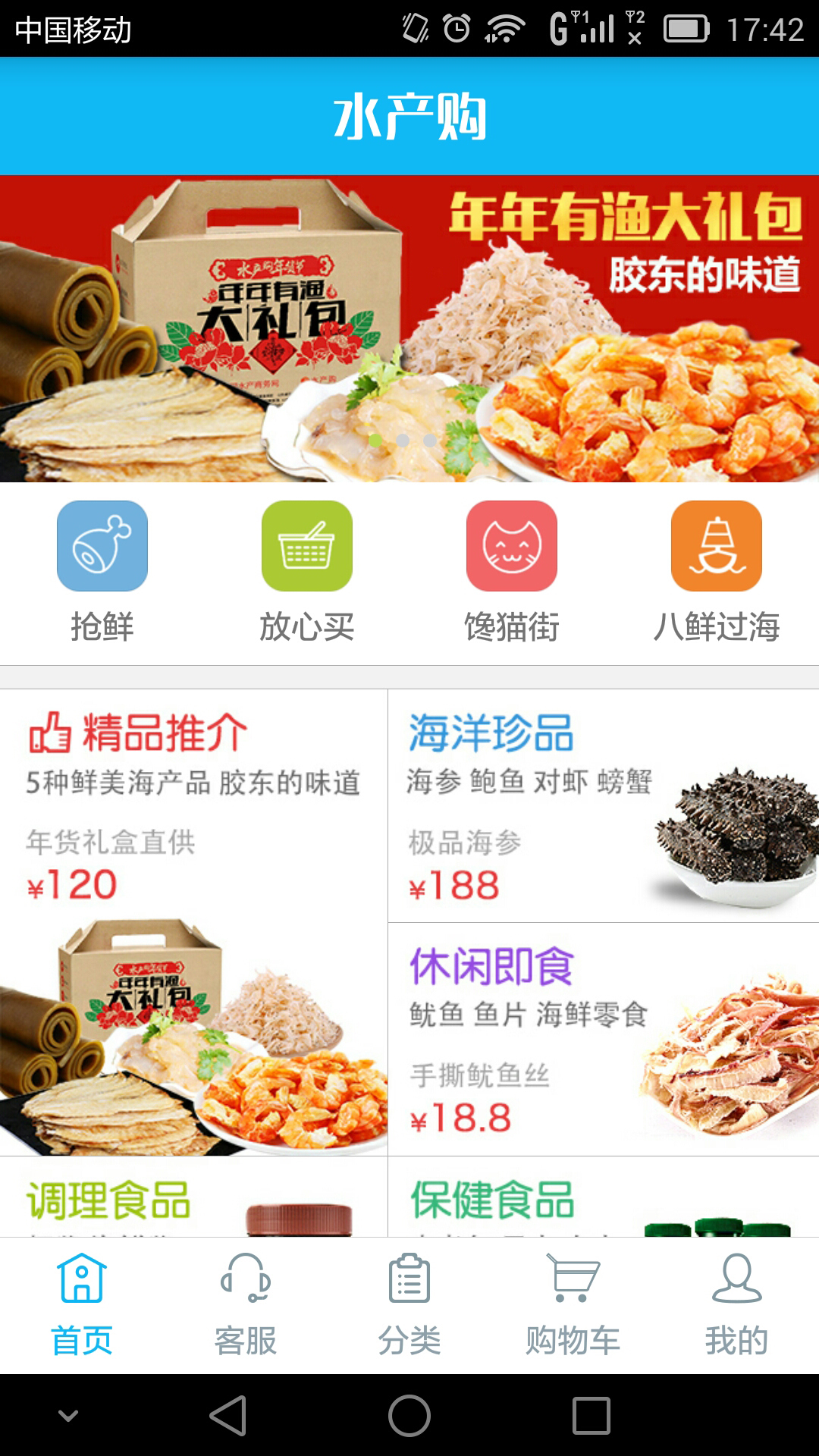Open the 海洋珍品 sea cucumber card

tap(603, 805)
